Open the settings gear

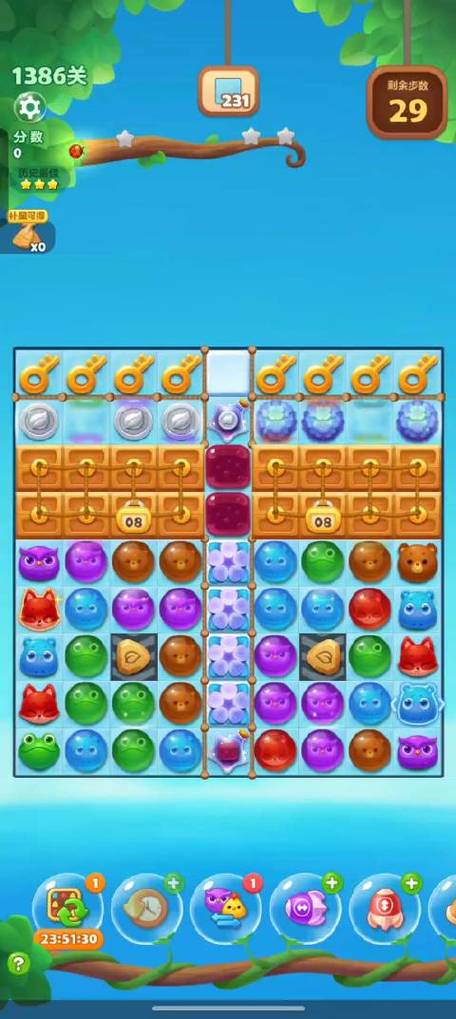[x=30, y=107]
